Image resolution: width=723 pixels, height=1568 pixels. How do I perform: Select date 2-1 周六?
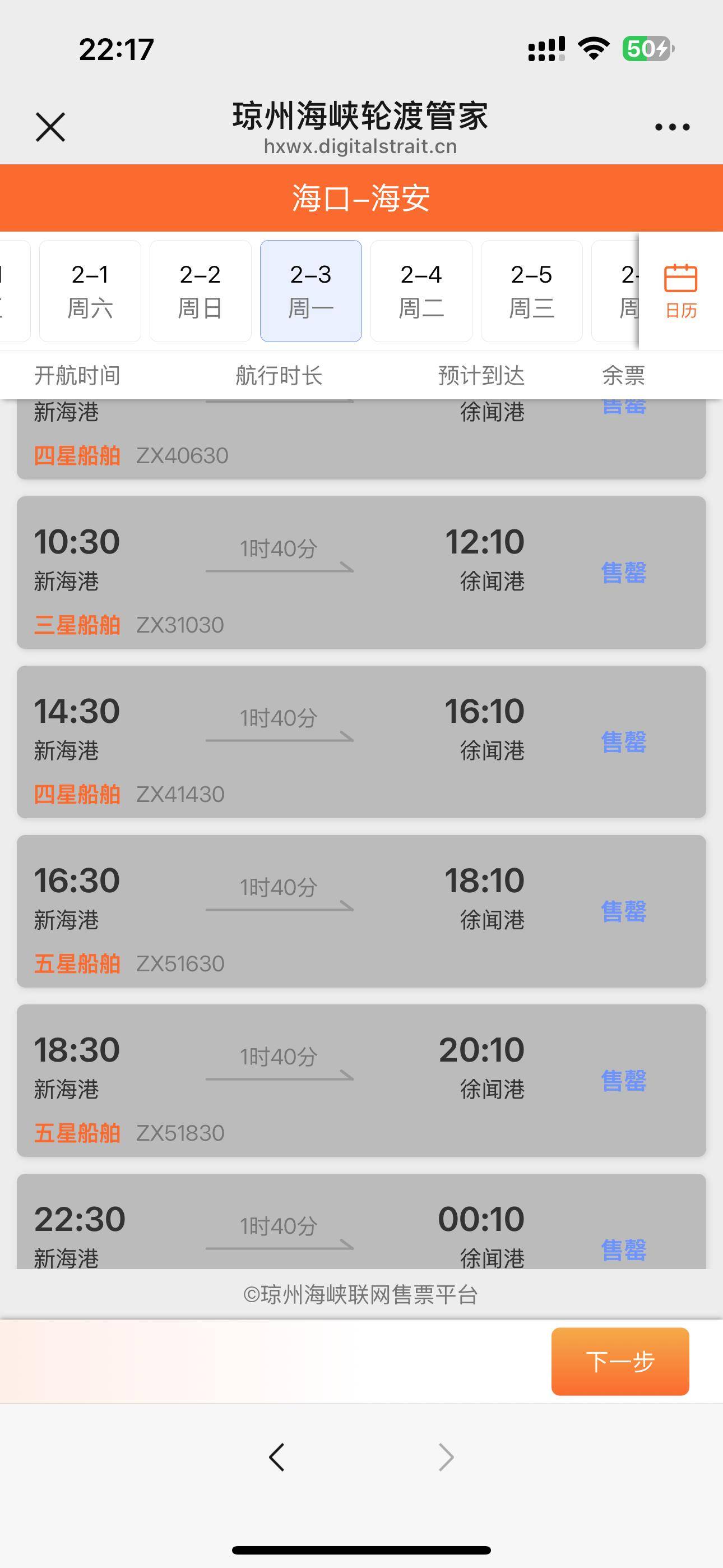click(x=90, y=291)
